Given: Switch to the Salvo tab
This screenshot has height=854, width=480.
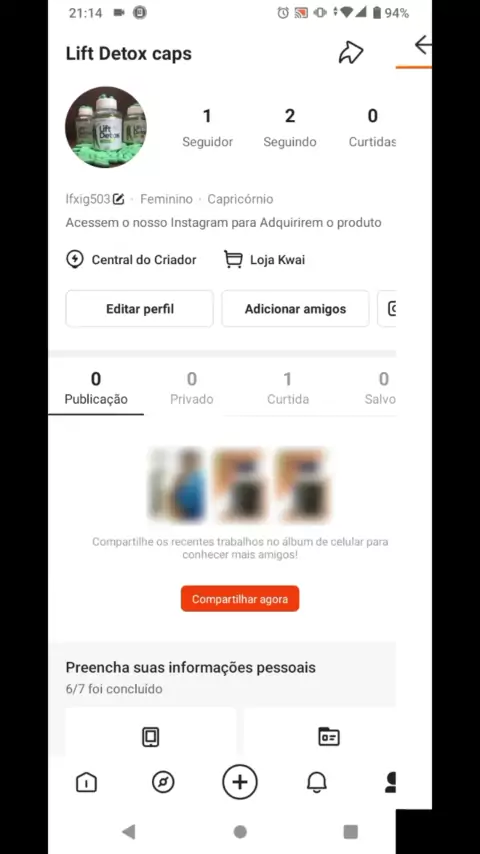Looking at the screenshot, I should (x=380, y=388).
